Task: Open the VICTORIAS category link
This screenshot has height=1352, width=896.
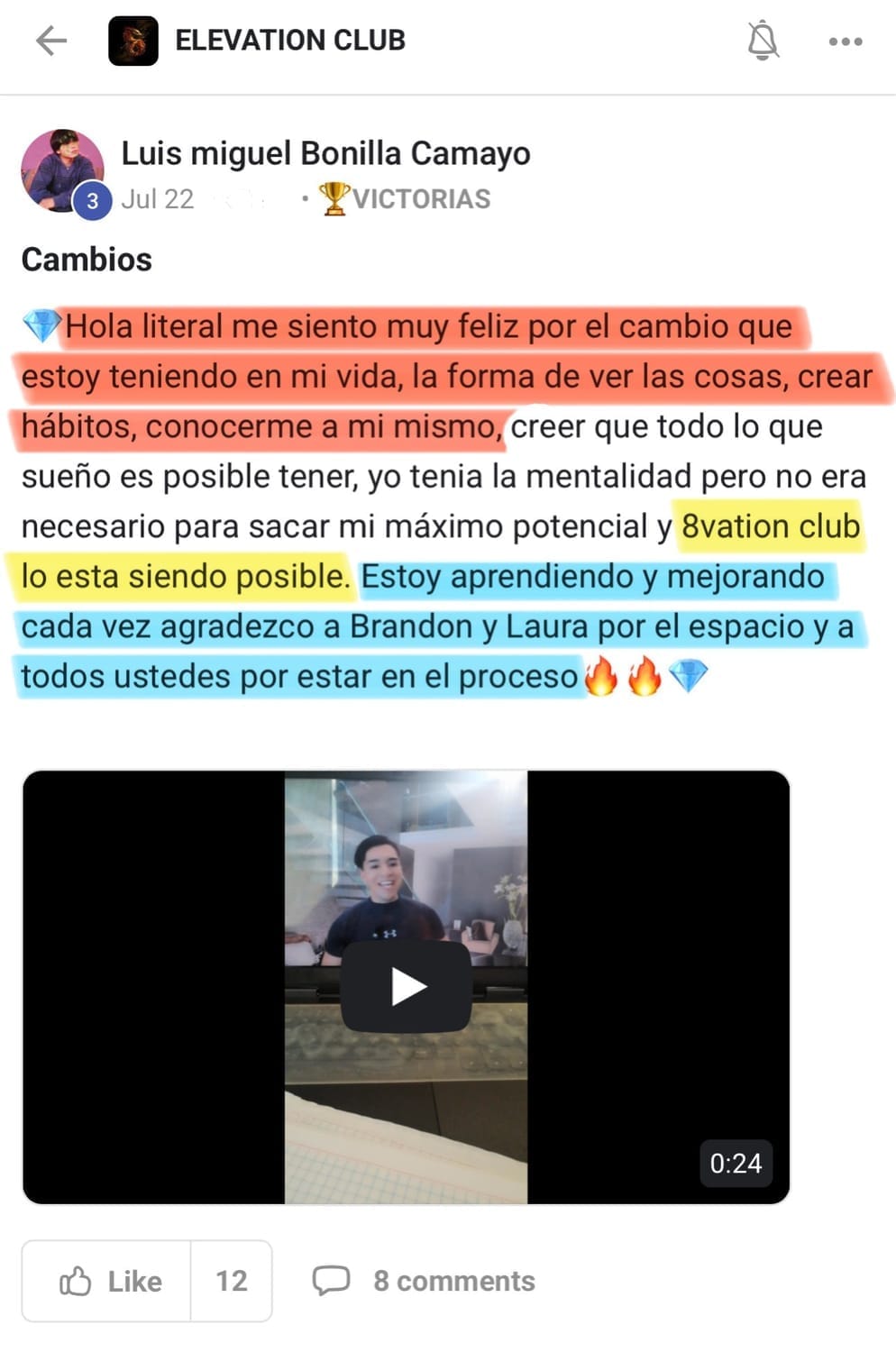Action: [406, 198]
